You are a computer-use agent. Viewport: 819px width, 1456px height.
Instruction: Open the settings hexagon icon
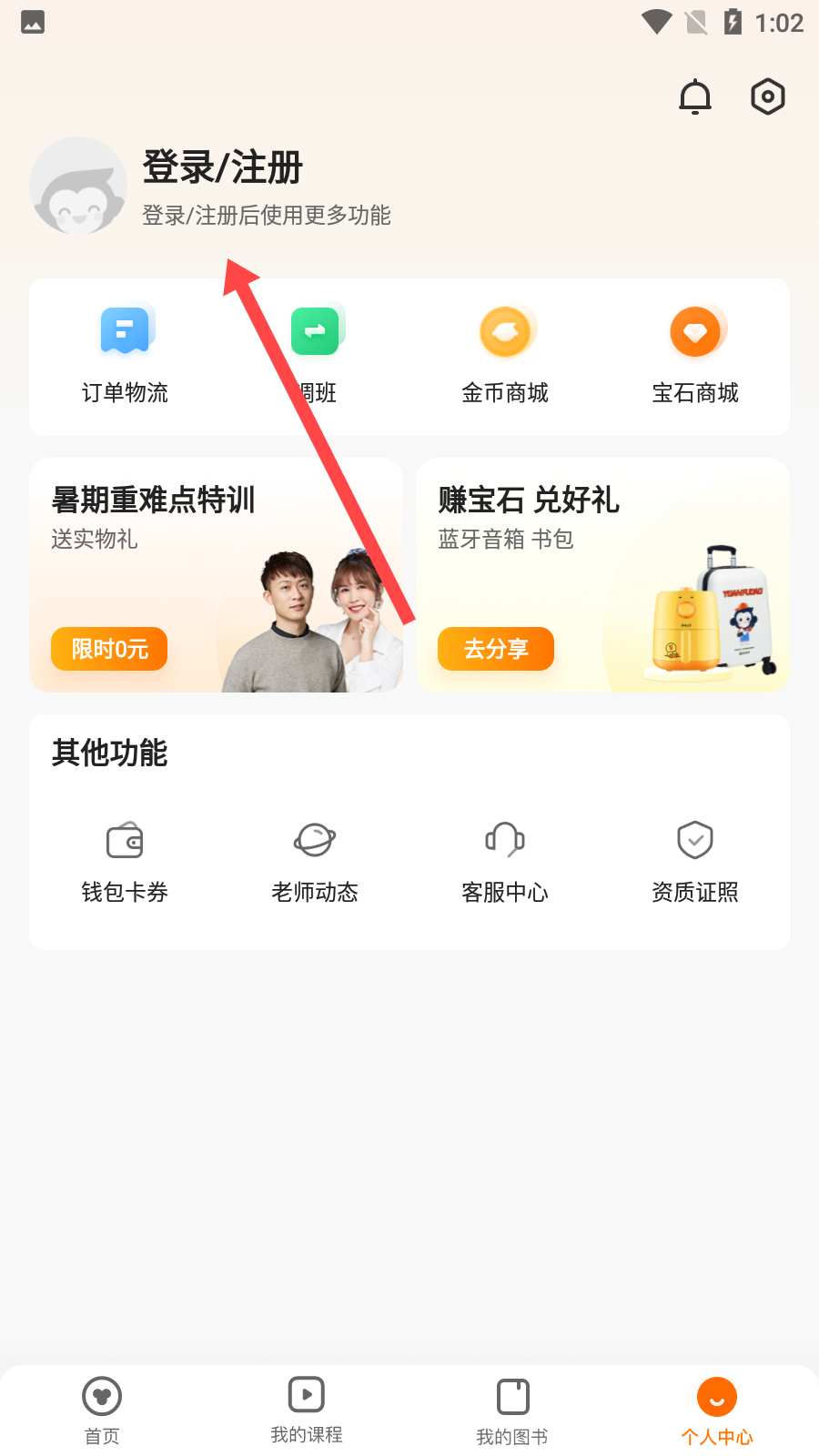[x=767, y=96]
